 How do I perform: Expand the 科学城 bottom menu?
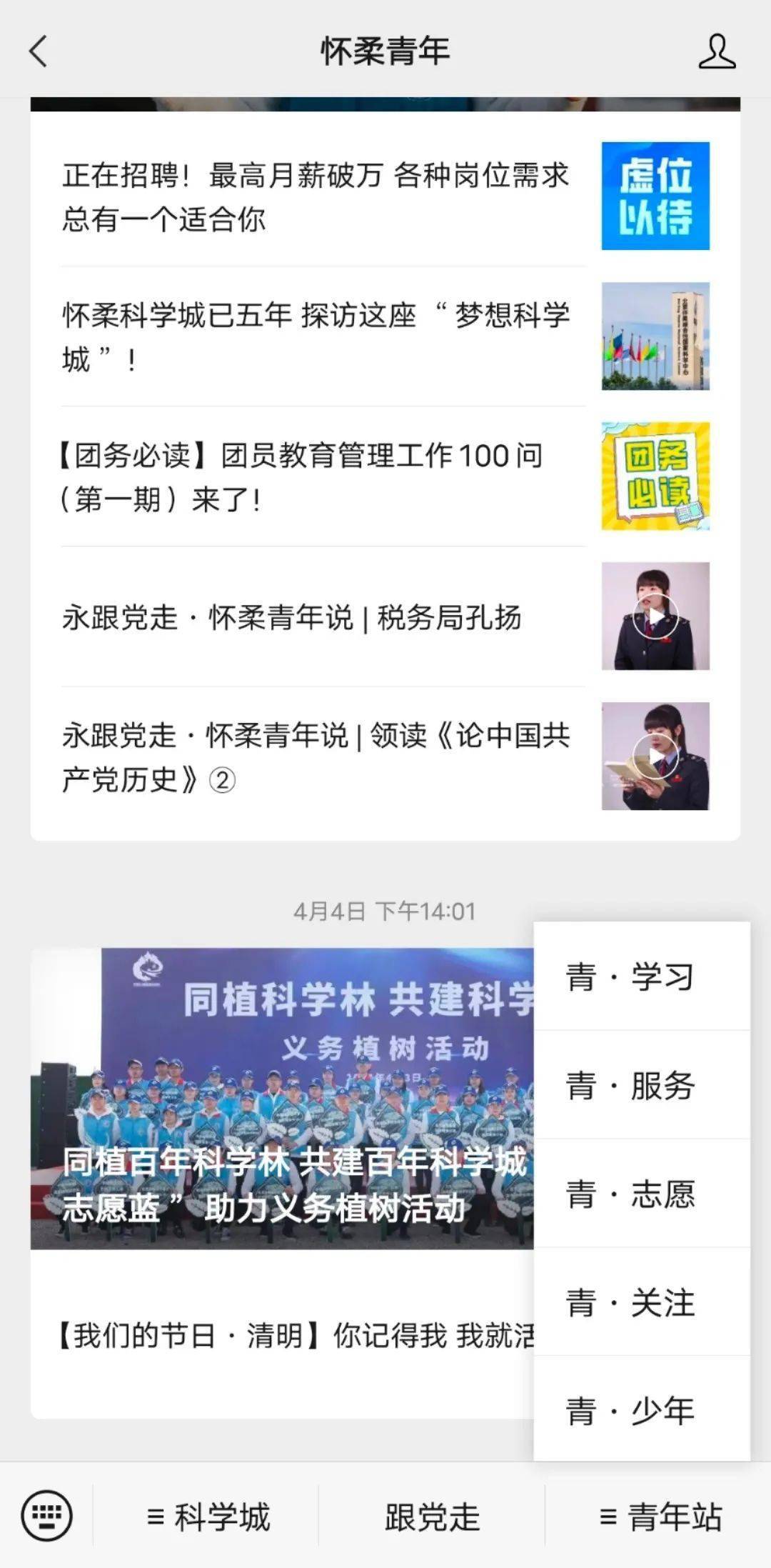[207, 1517]
